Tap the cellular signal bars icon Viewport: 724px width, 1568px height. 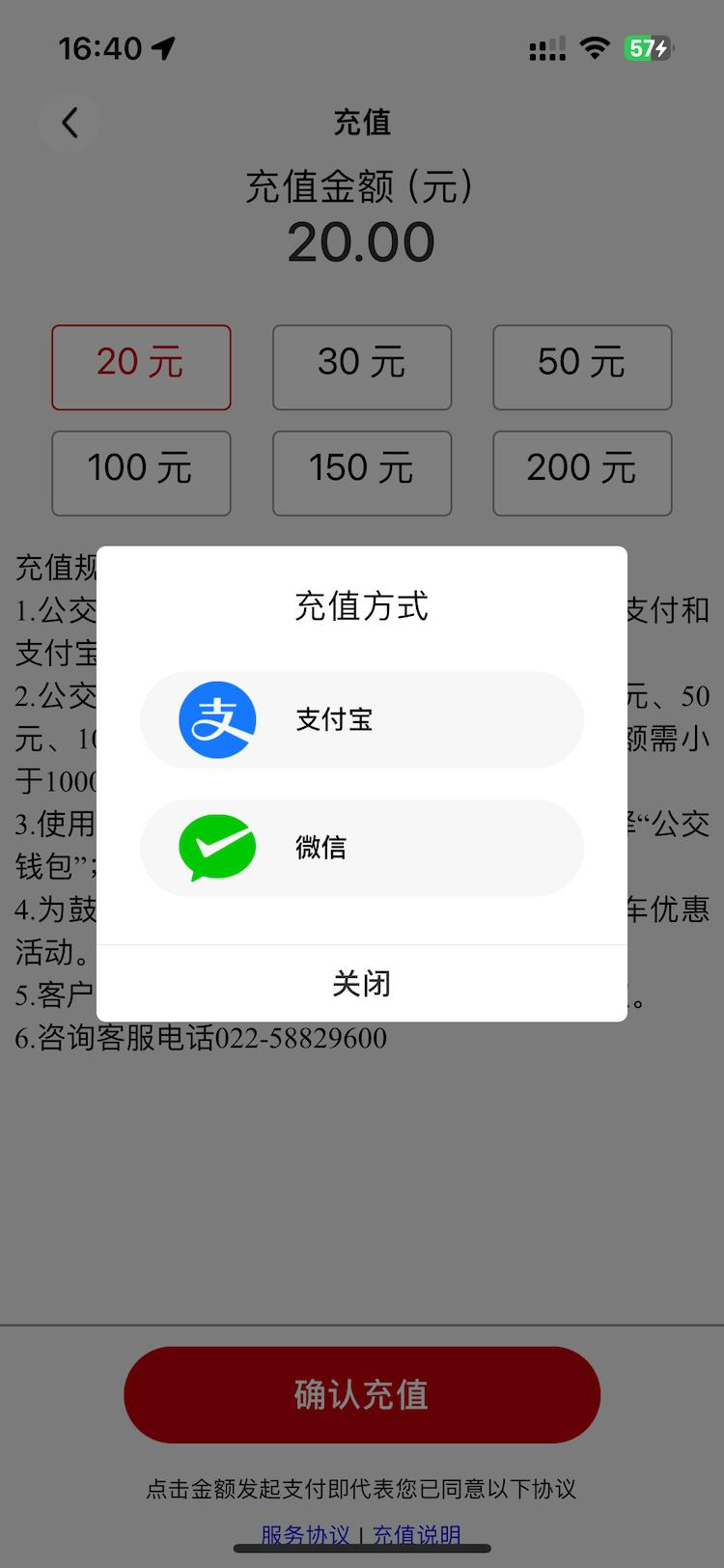[545, 47]
